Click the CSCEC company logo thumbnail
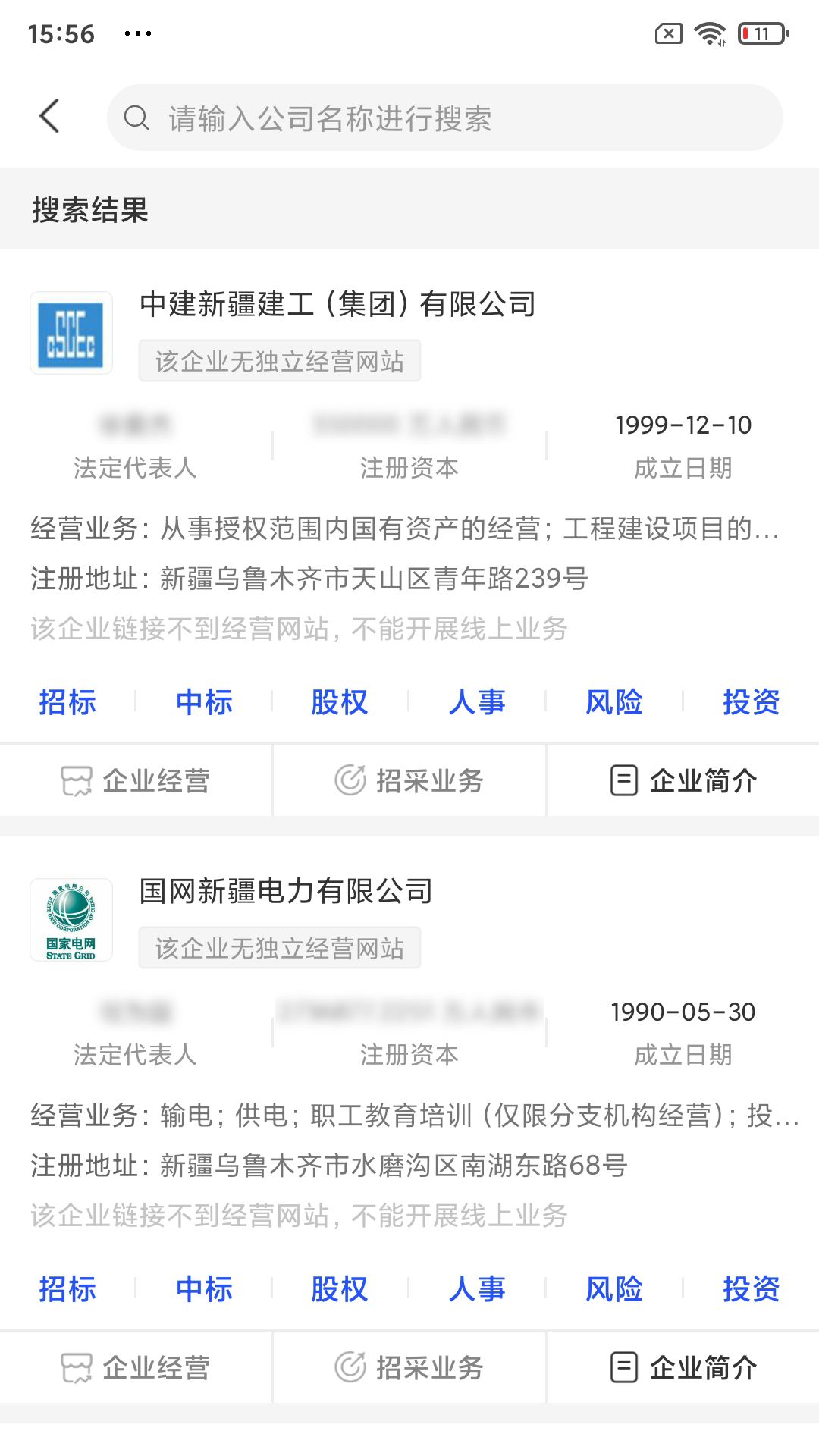 pos(72,331)
